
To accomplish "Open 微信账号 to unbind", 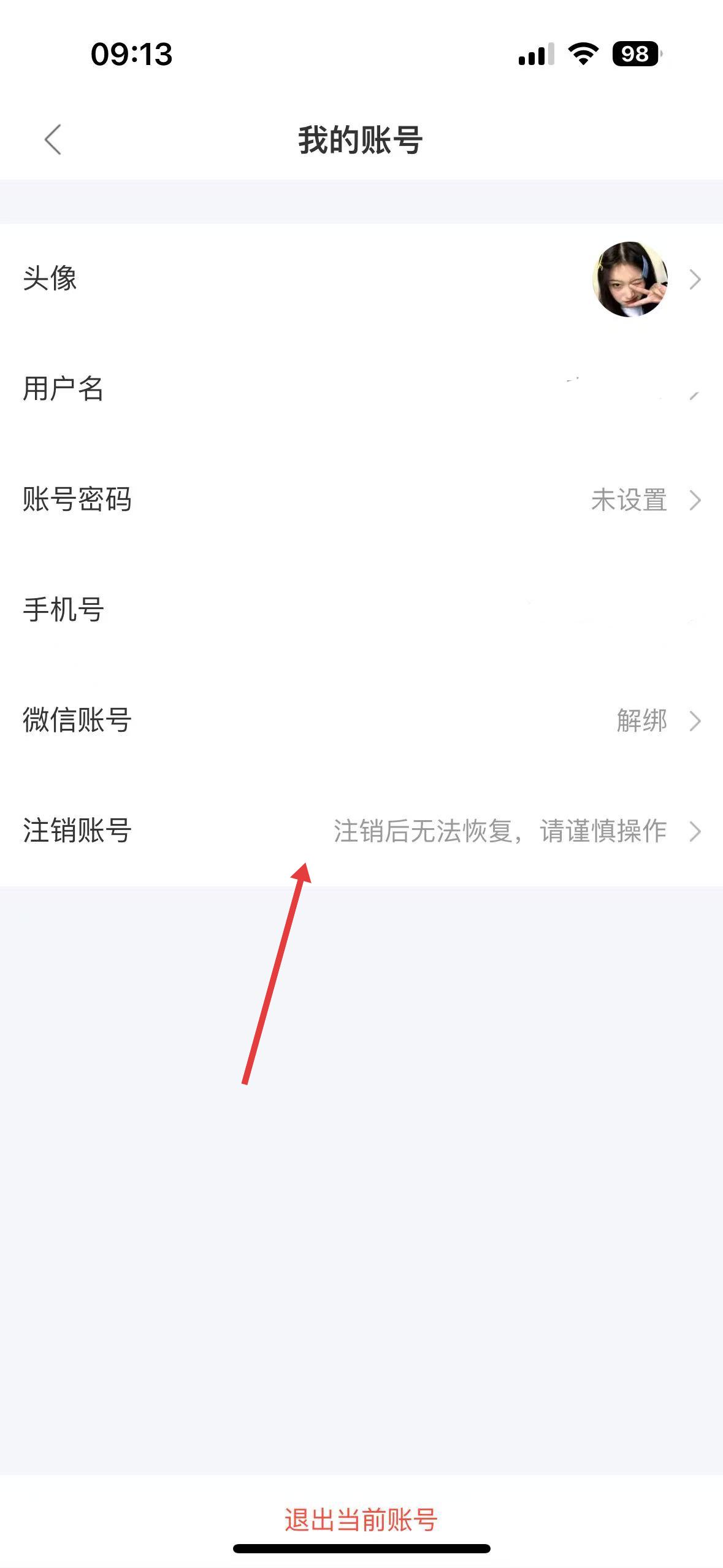I will (x=361, y=720).
